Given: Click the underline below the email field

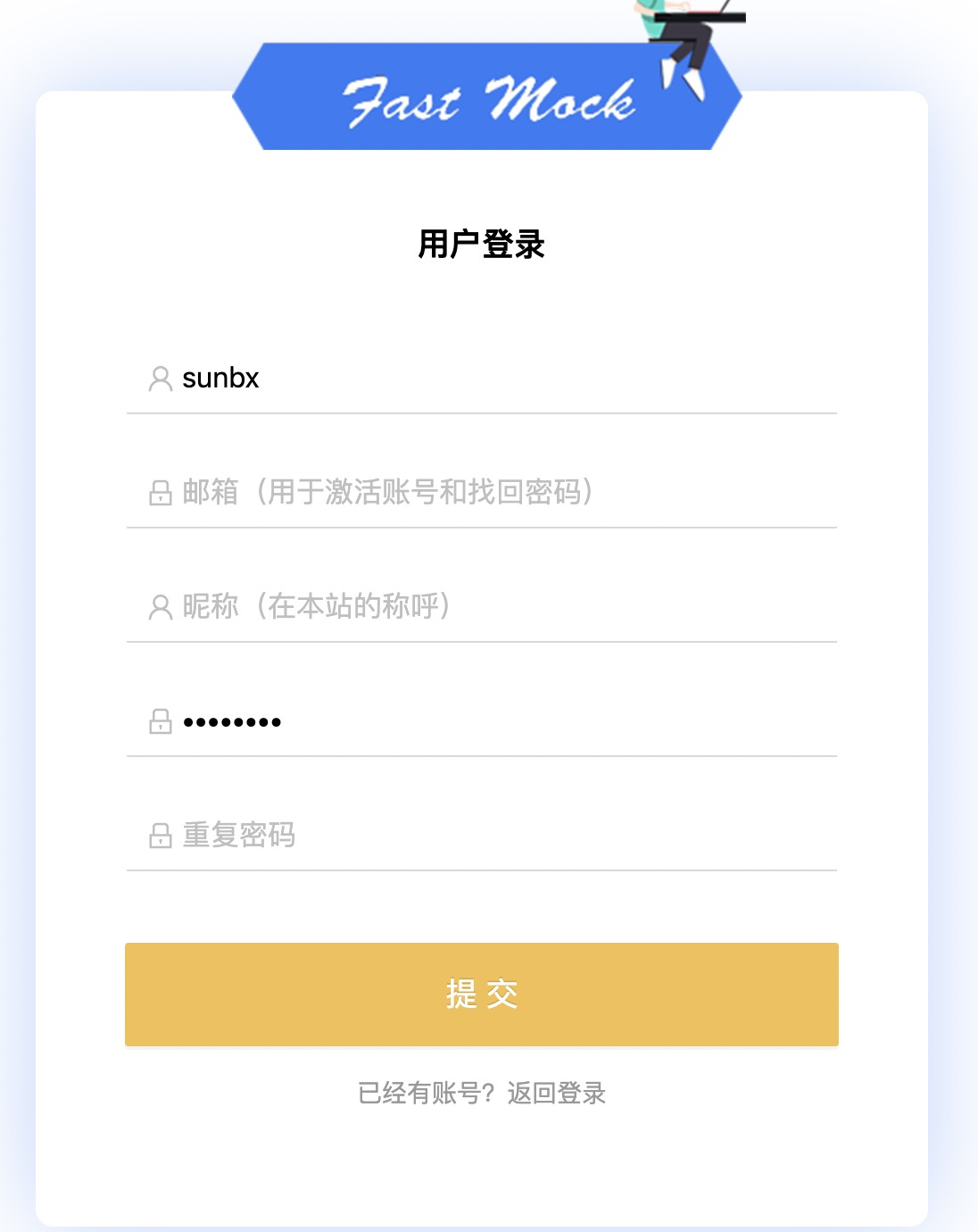Looking at the screenshot, I should tap(482, 528).
